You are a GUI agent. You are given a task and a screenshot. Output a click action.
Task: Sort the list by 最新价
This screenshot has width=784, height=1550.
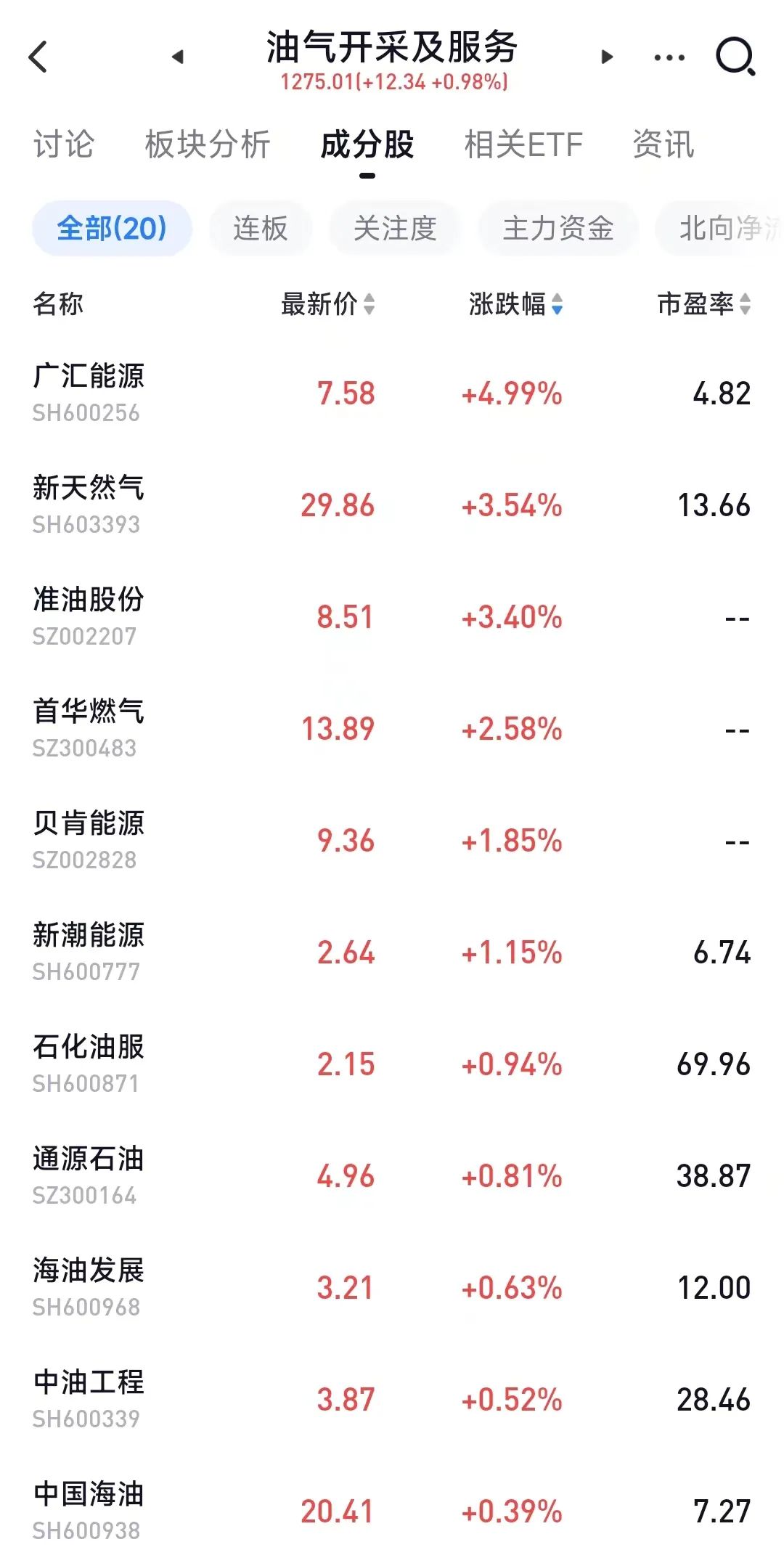click(x=328, y=303)
